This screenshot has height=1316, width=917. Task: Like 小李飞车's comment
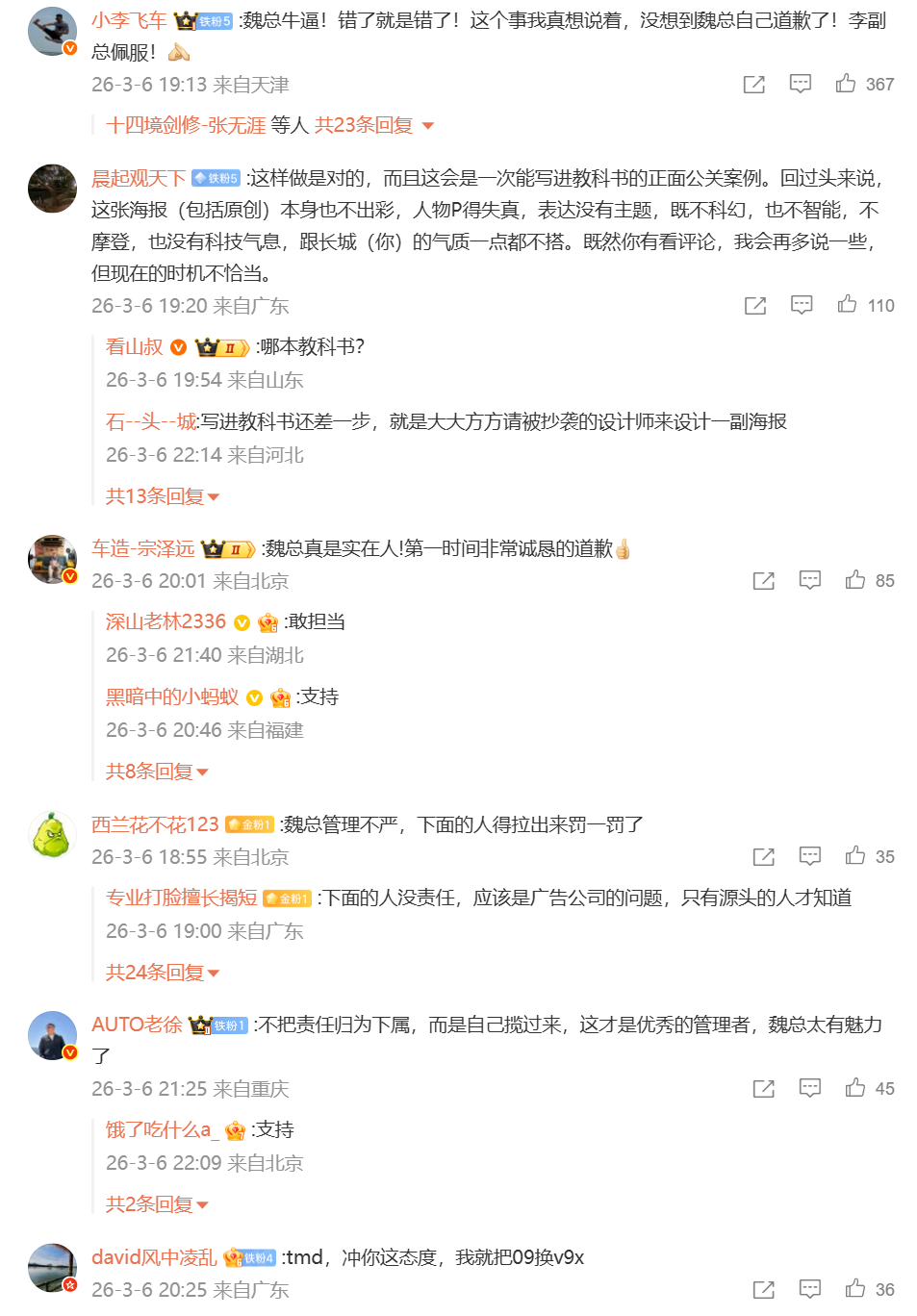pyautogui.click(x=846, y=84)
